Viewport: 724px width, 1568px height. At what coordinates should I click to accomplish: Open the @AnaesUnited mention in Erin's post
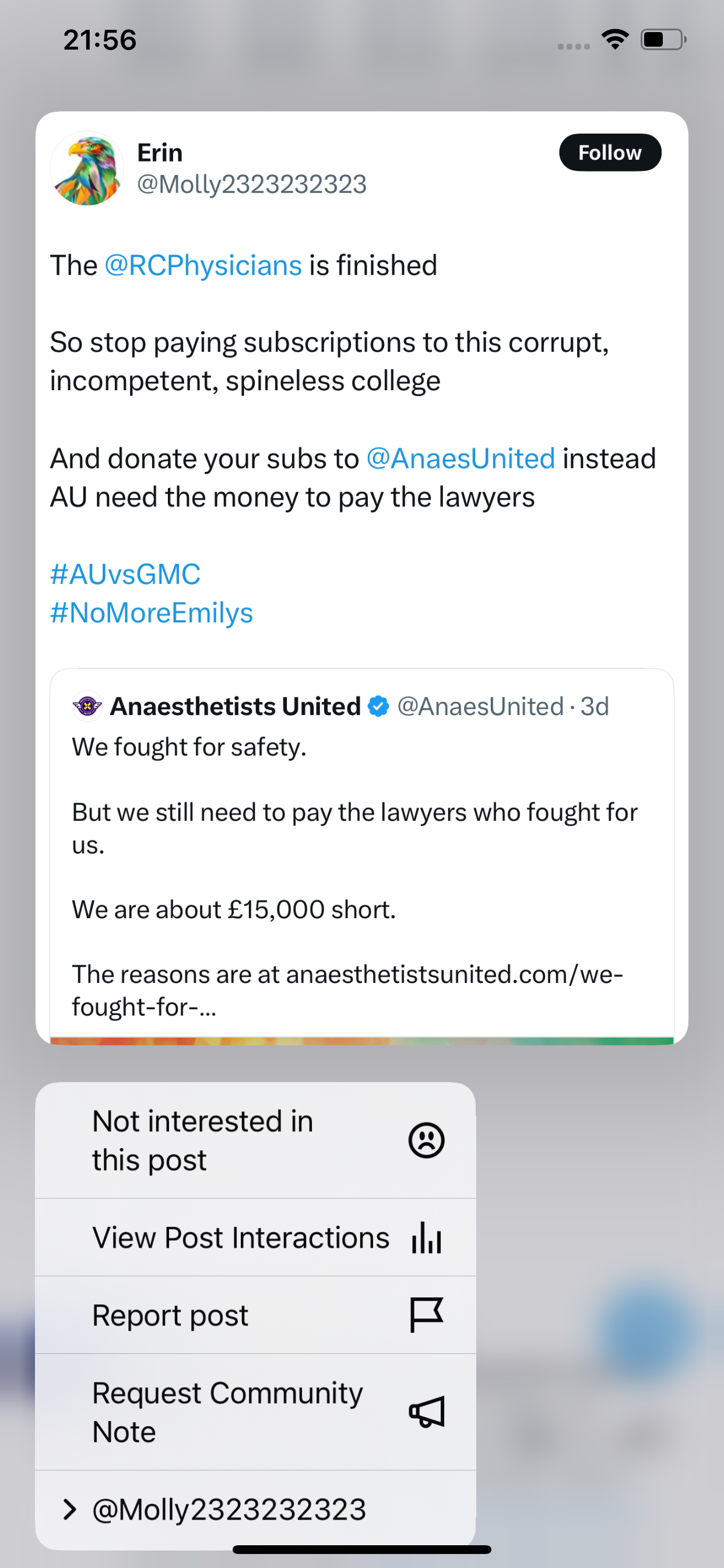click(461, 459)
